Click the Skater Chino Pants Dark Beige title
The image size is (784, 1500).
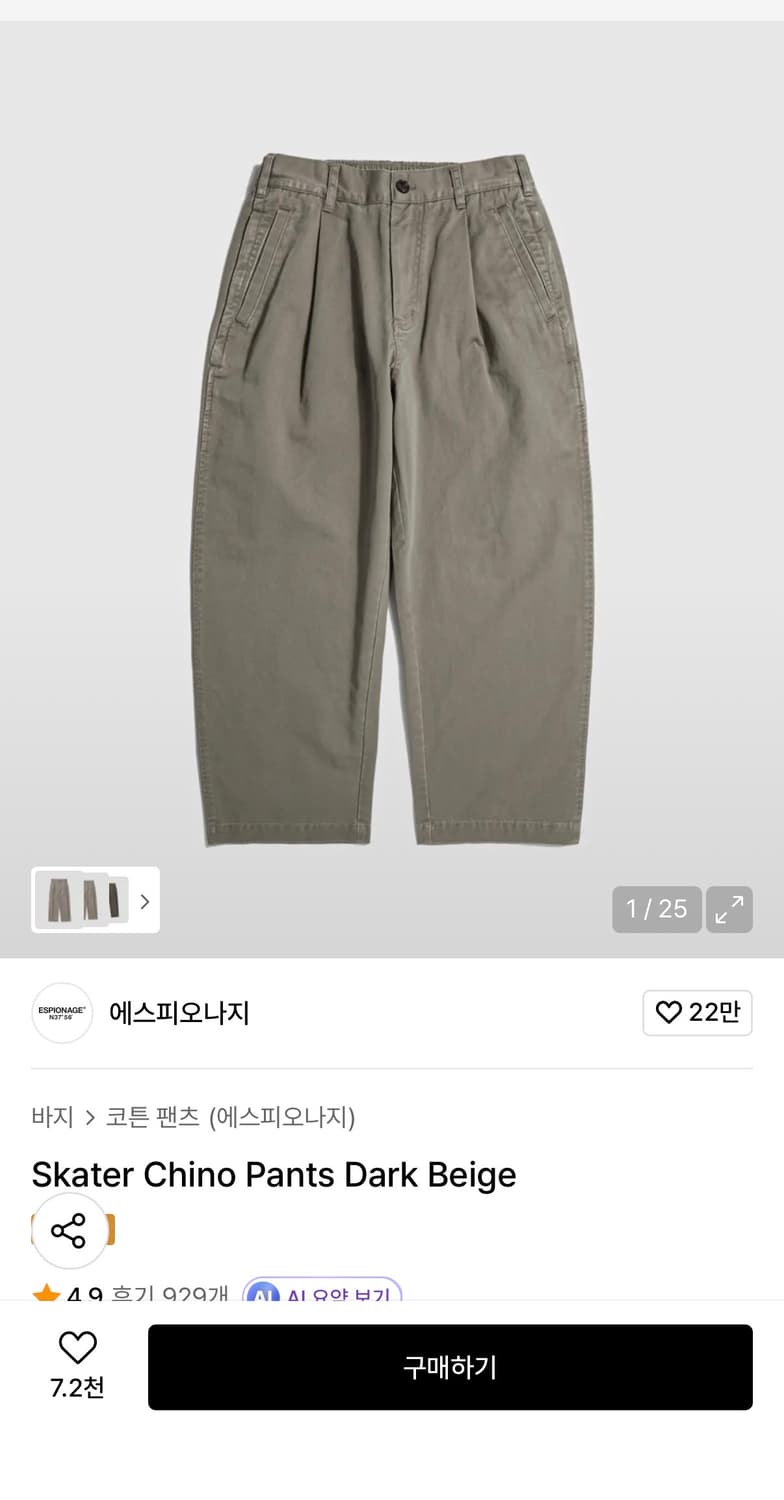pyautogui.click(x=274, y=1174)
